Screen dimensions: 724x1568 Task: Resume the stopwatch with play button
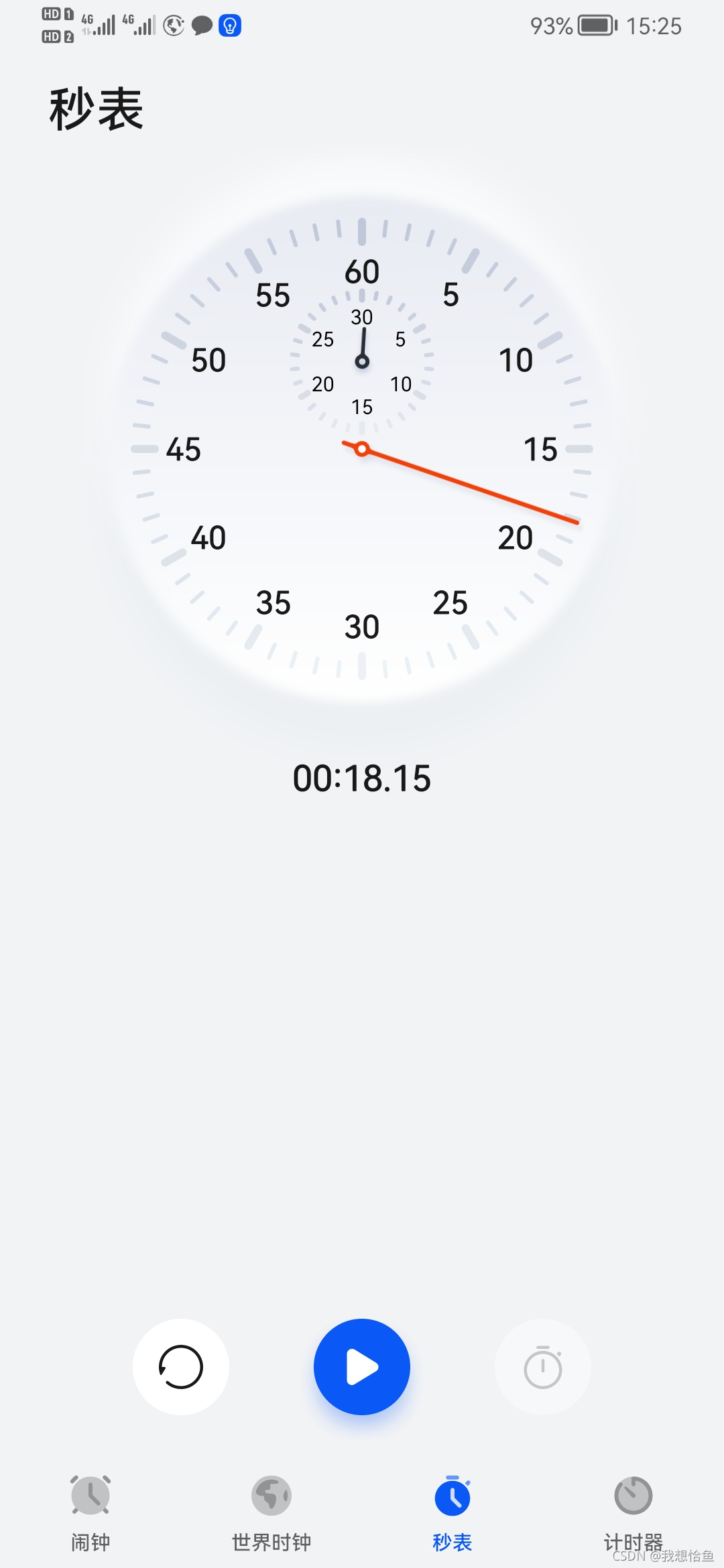pyautogui.click(x=362, y=1366)
